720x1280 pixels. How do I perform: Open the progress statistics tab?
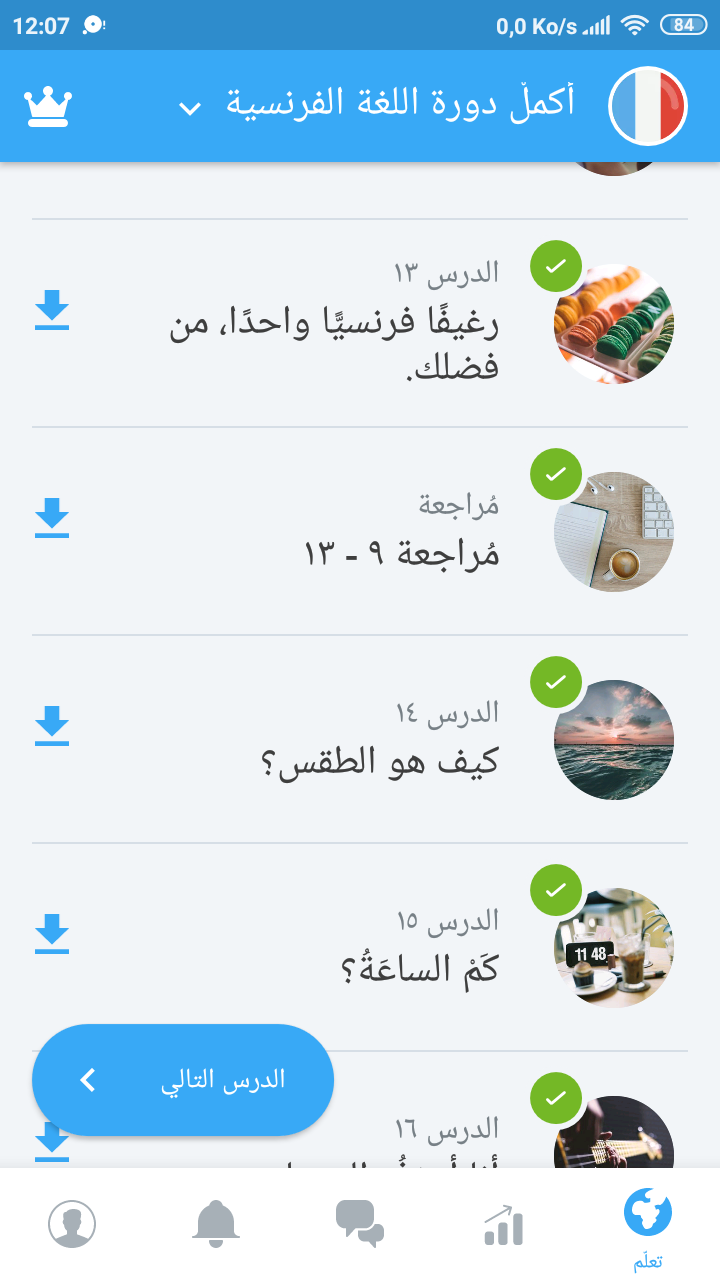[504, 1224]
